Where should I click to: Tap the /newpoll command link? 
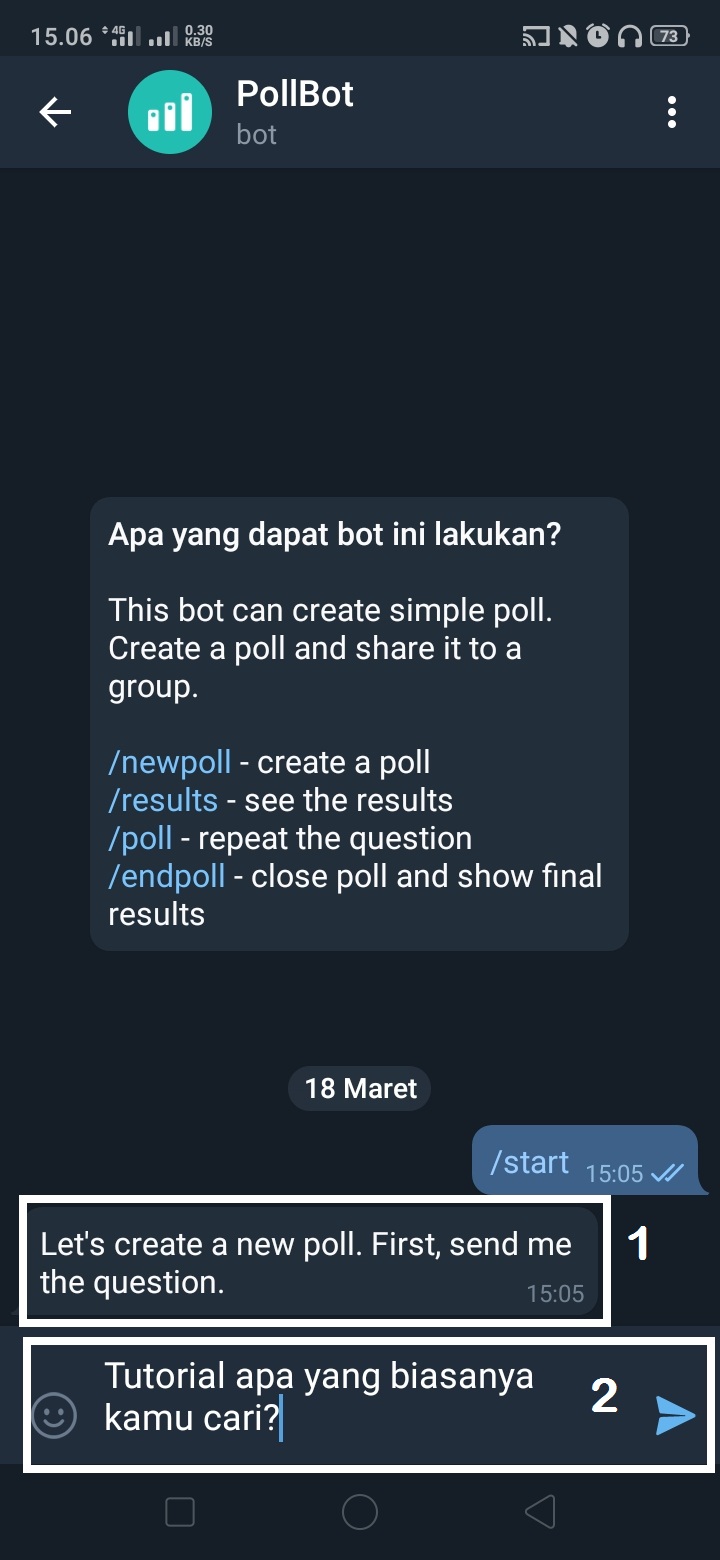pyautogui.click(x=169, y=762)
